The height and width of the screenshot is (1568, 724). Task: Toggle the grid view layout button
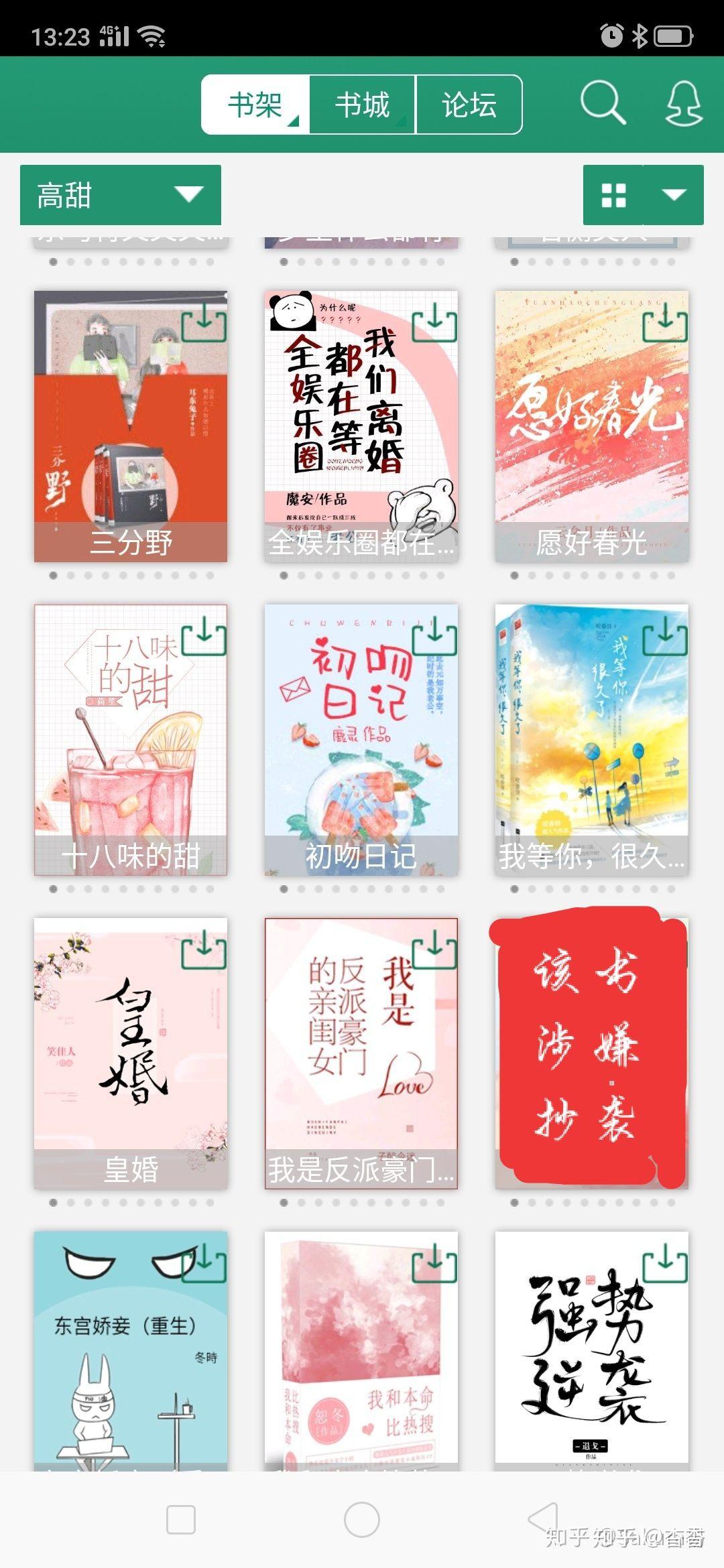click(613, 195)
